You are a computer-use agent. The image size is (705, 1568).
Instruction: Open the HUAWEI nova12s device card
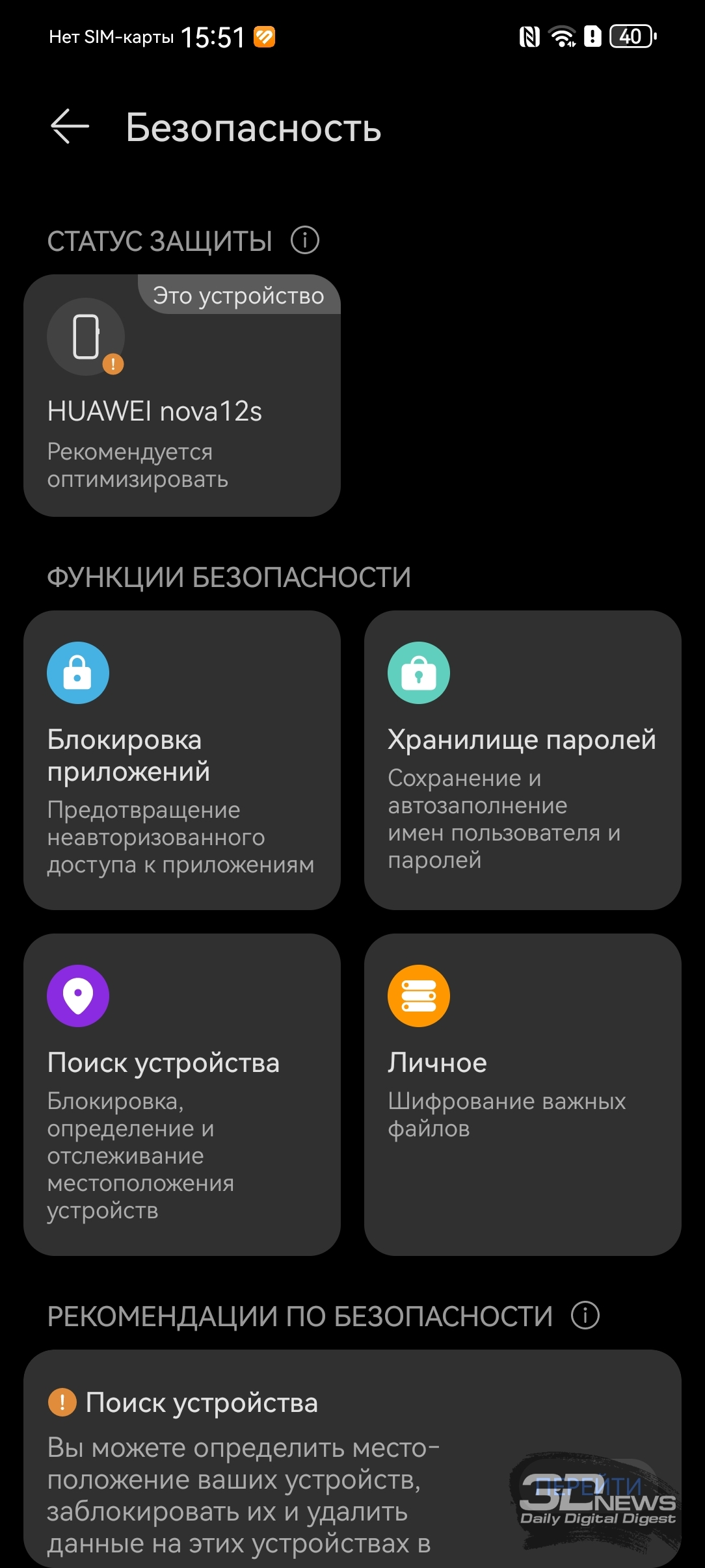182,395
